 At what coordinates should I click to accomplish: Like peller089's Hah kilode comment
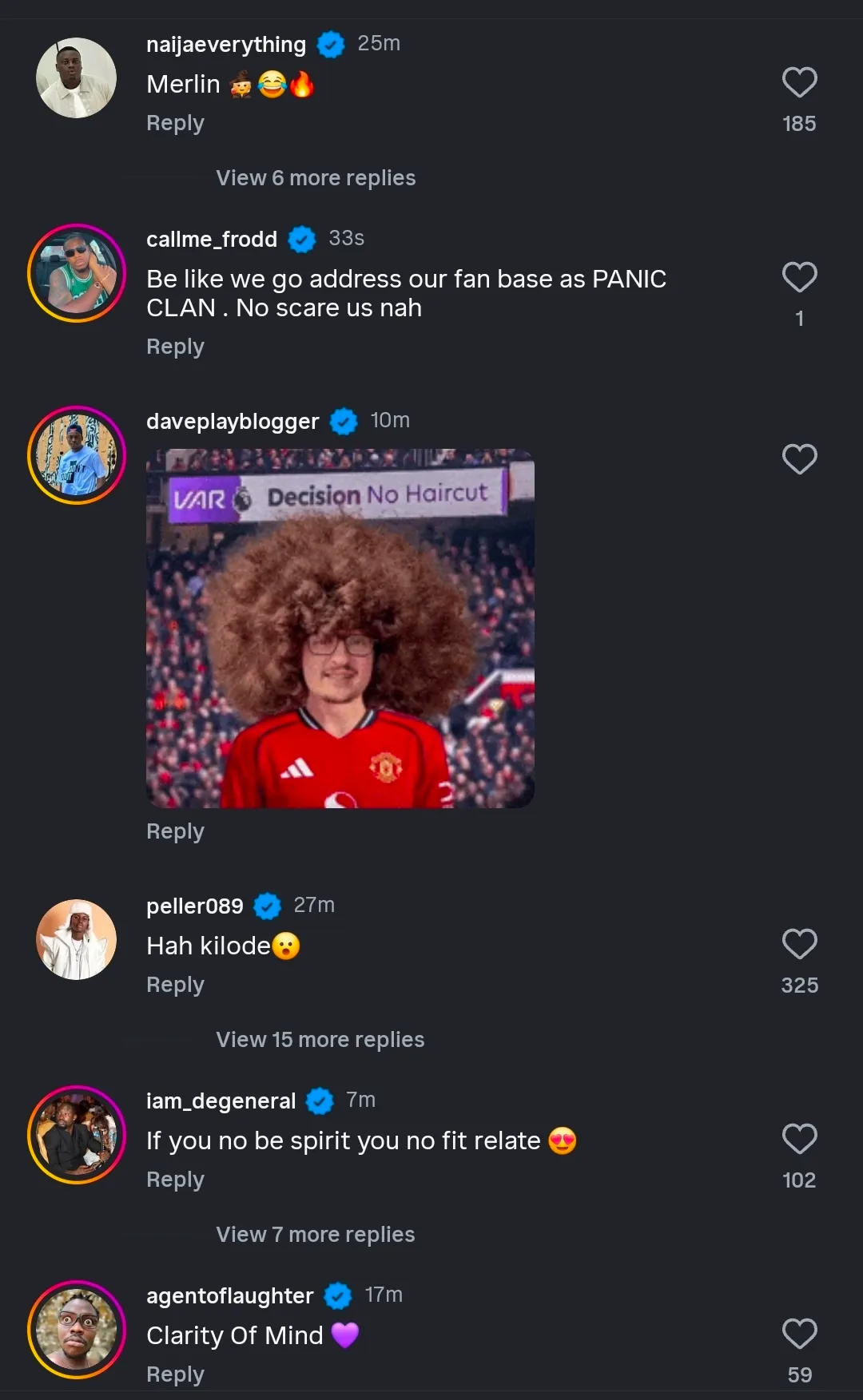[x=799, y=944]
